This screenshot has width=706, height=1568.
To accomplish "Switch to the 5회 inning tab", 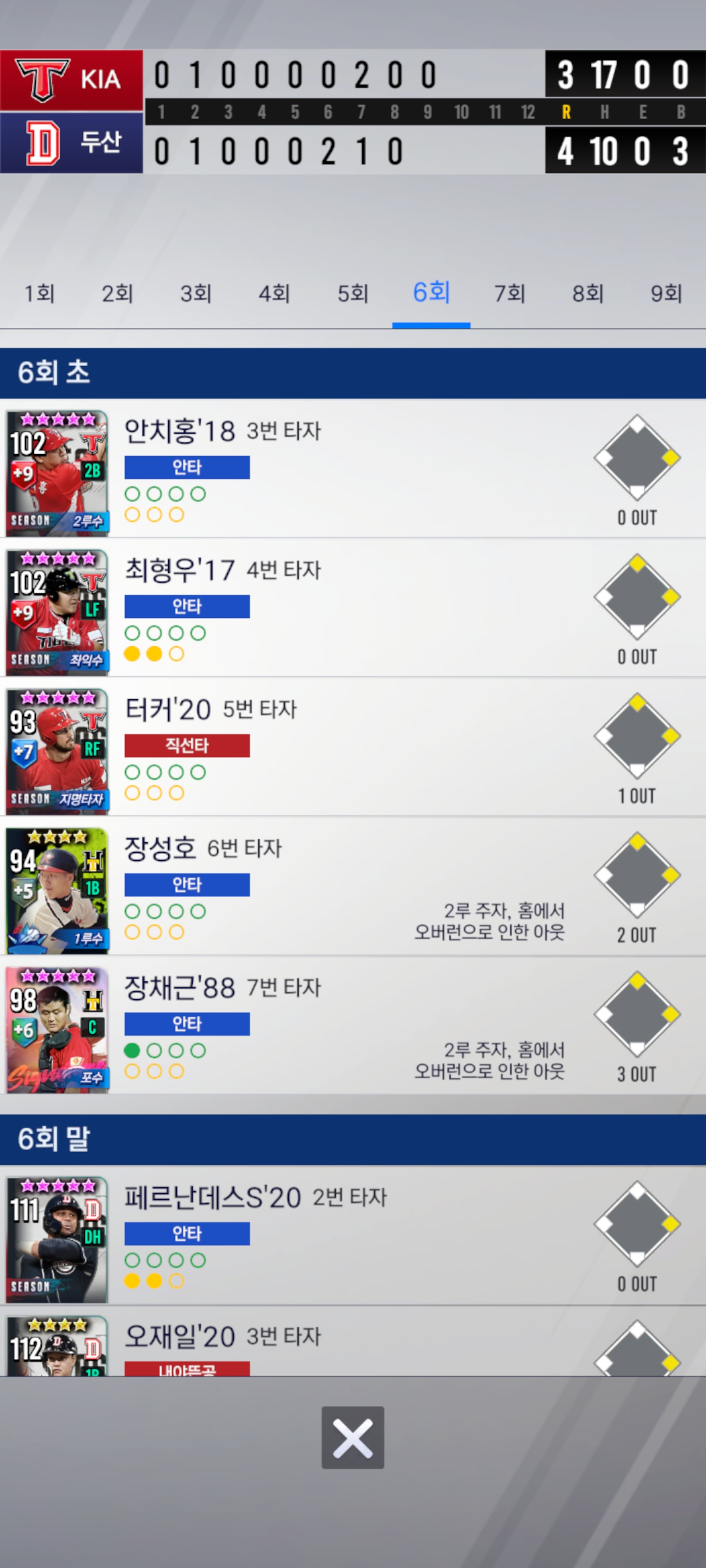I will click(353, 294).
